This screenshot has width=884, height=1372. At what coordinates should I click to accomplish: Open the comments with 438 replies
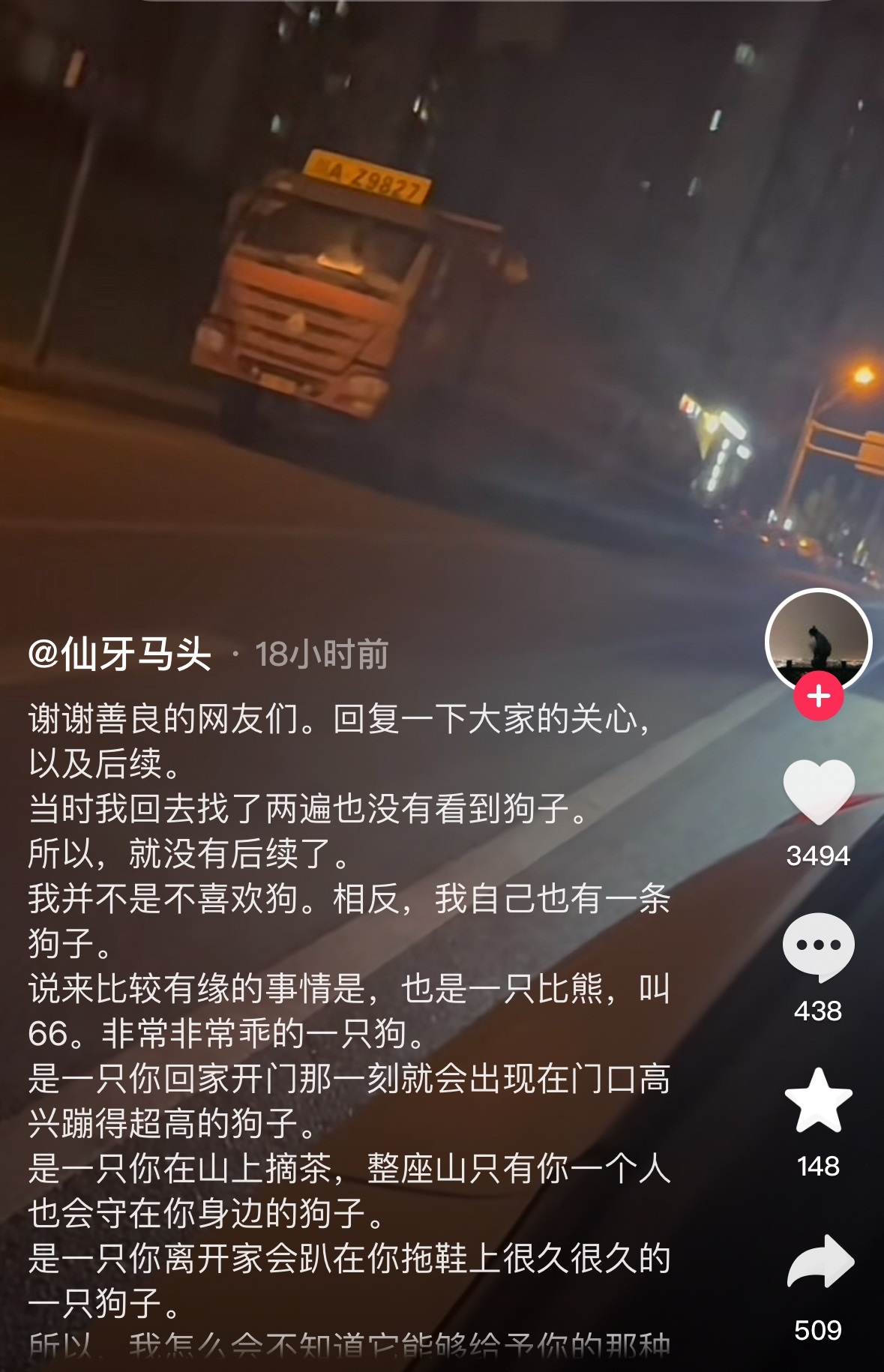[x=818, y=946]
